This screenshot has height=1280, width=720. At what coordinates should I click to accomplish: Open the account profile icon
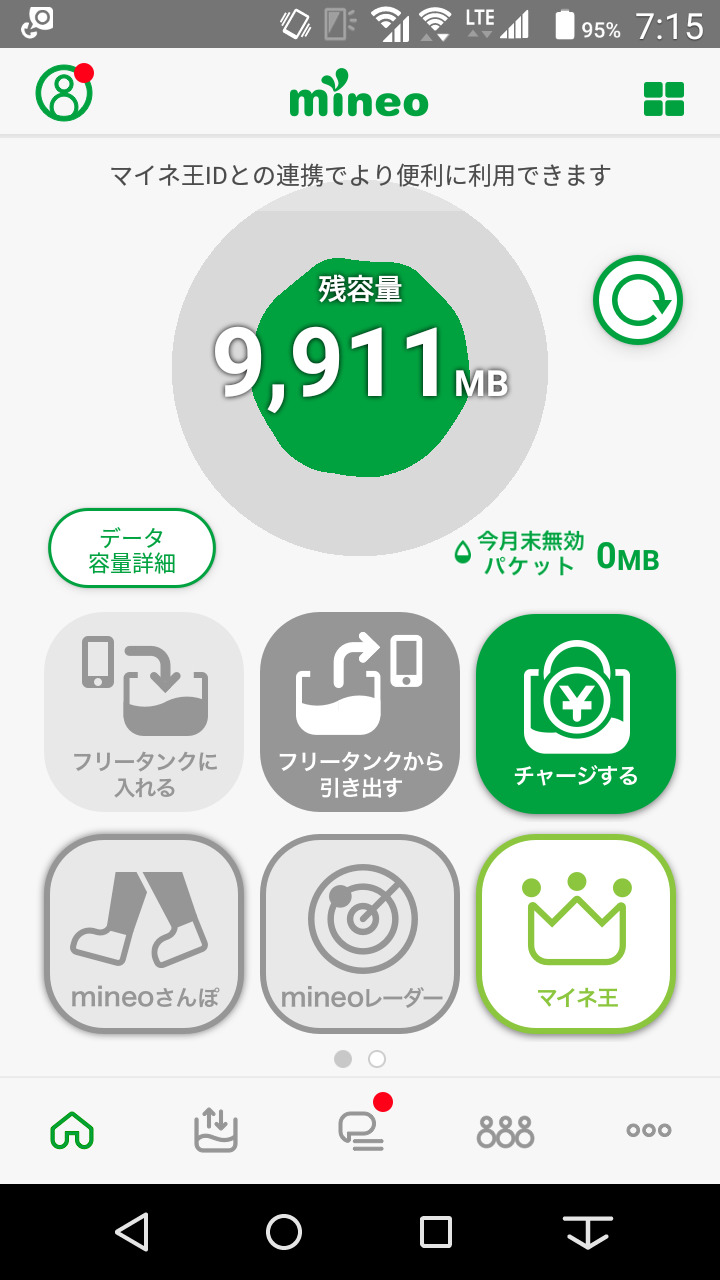pos(64,94)
